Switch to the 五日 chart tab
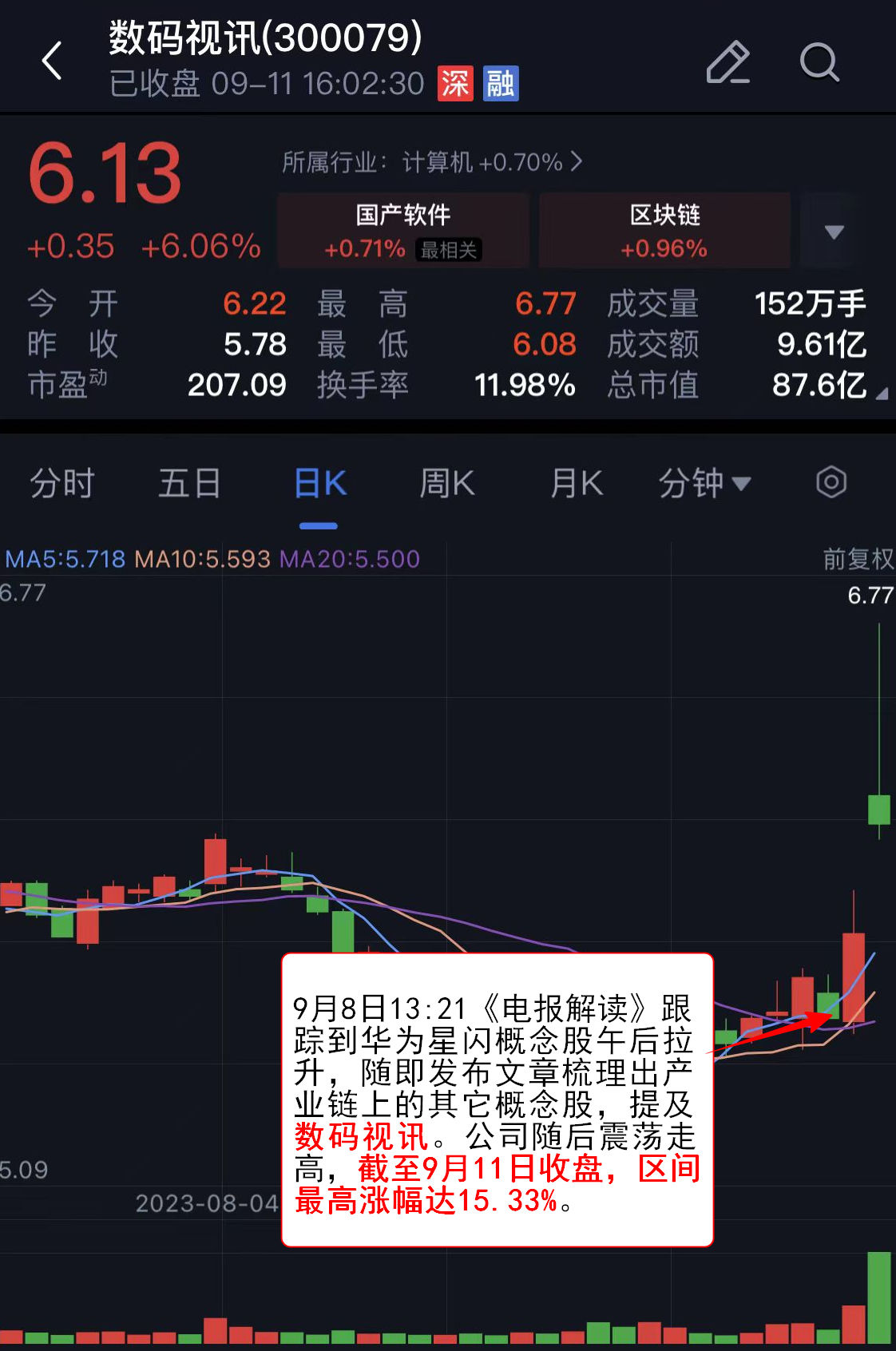This screenshot has height=1351, width=896. point(189,483)
